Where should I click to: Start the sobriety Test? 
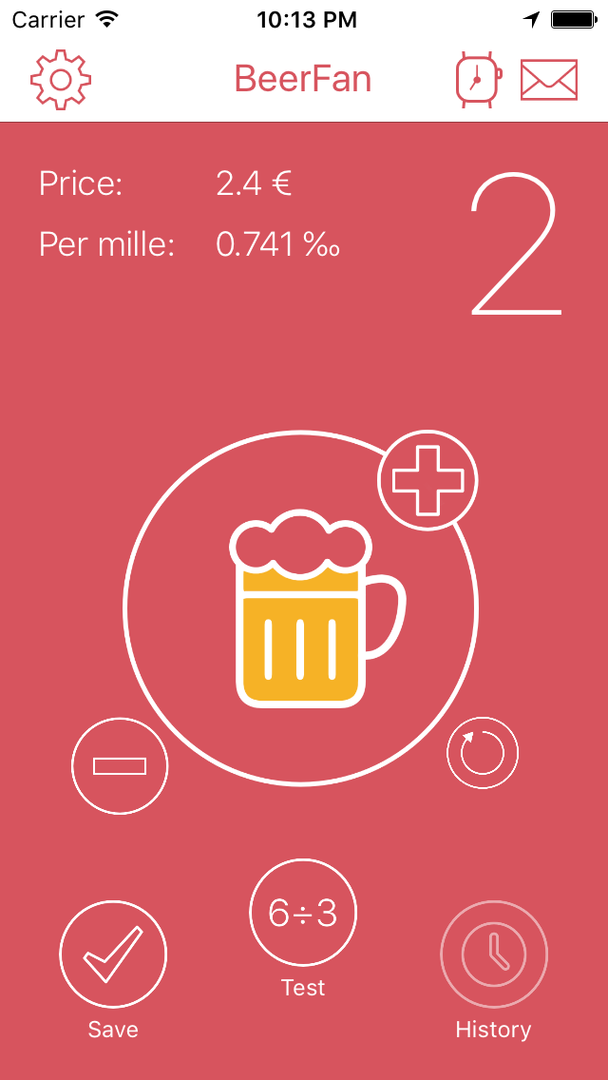tap(303, 912)
